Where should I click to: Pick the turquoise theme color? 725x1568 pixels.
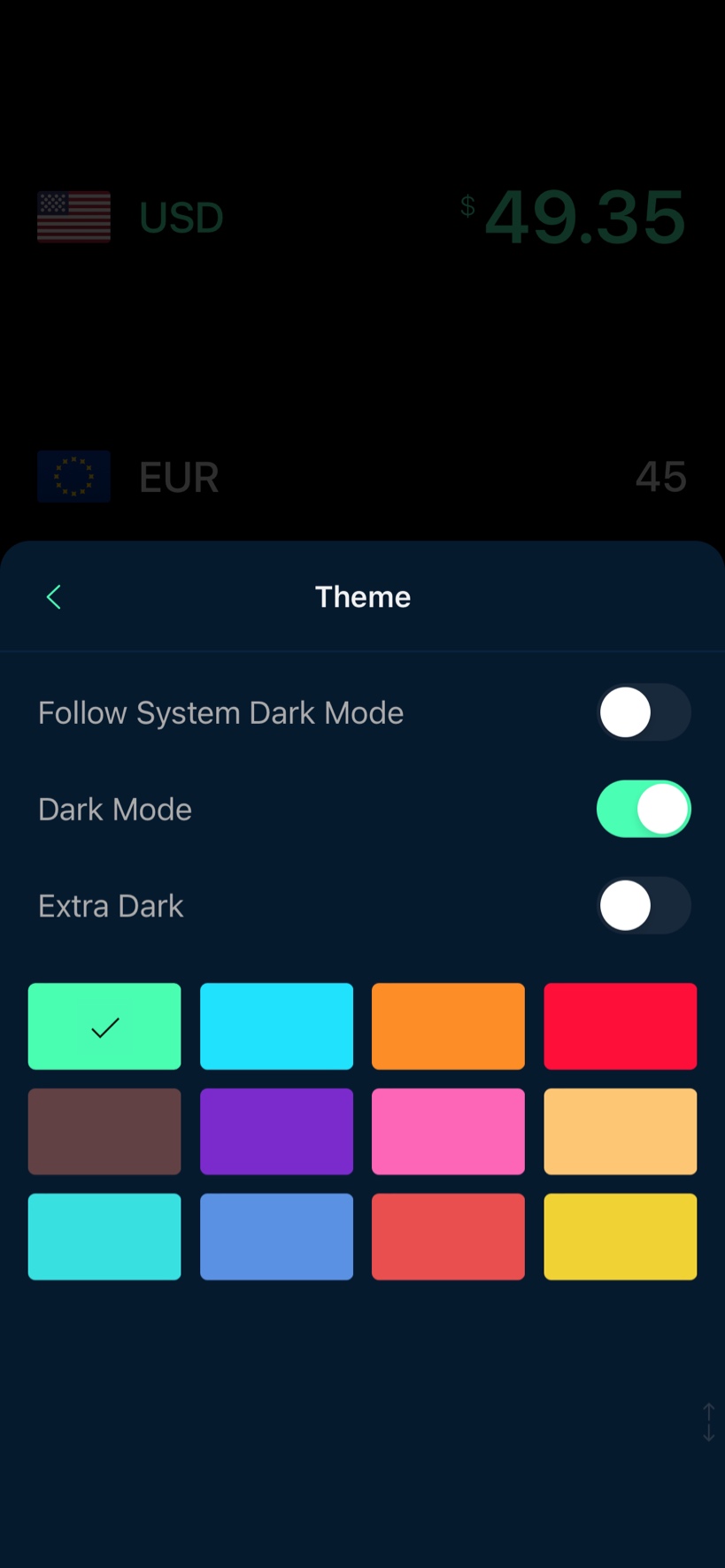point(104,1237)
